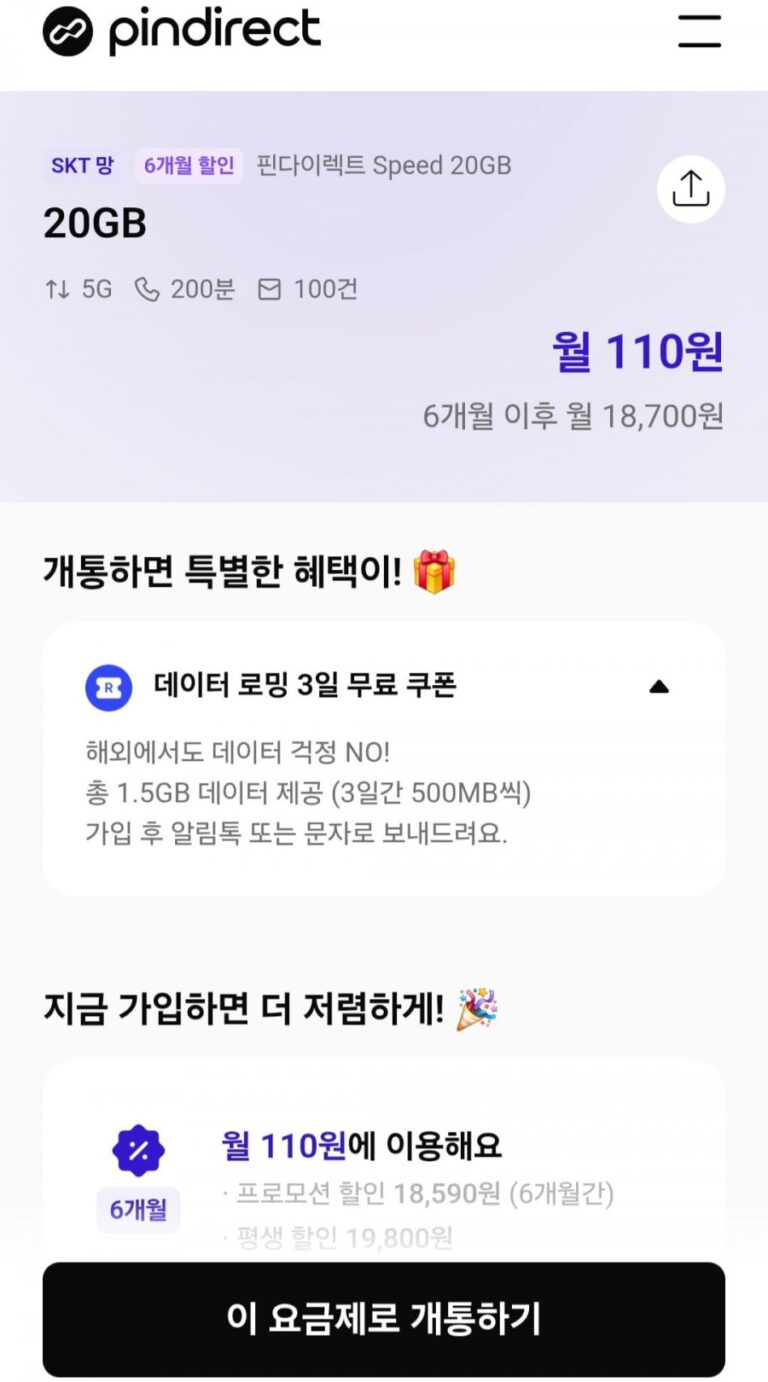Screen dimensions: 768x1382
Task: Collapse the 데이터 로밍 3일 무료 쿠폰 section
Action: pos(658,686)
